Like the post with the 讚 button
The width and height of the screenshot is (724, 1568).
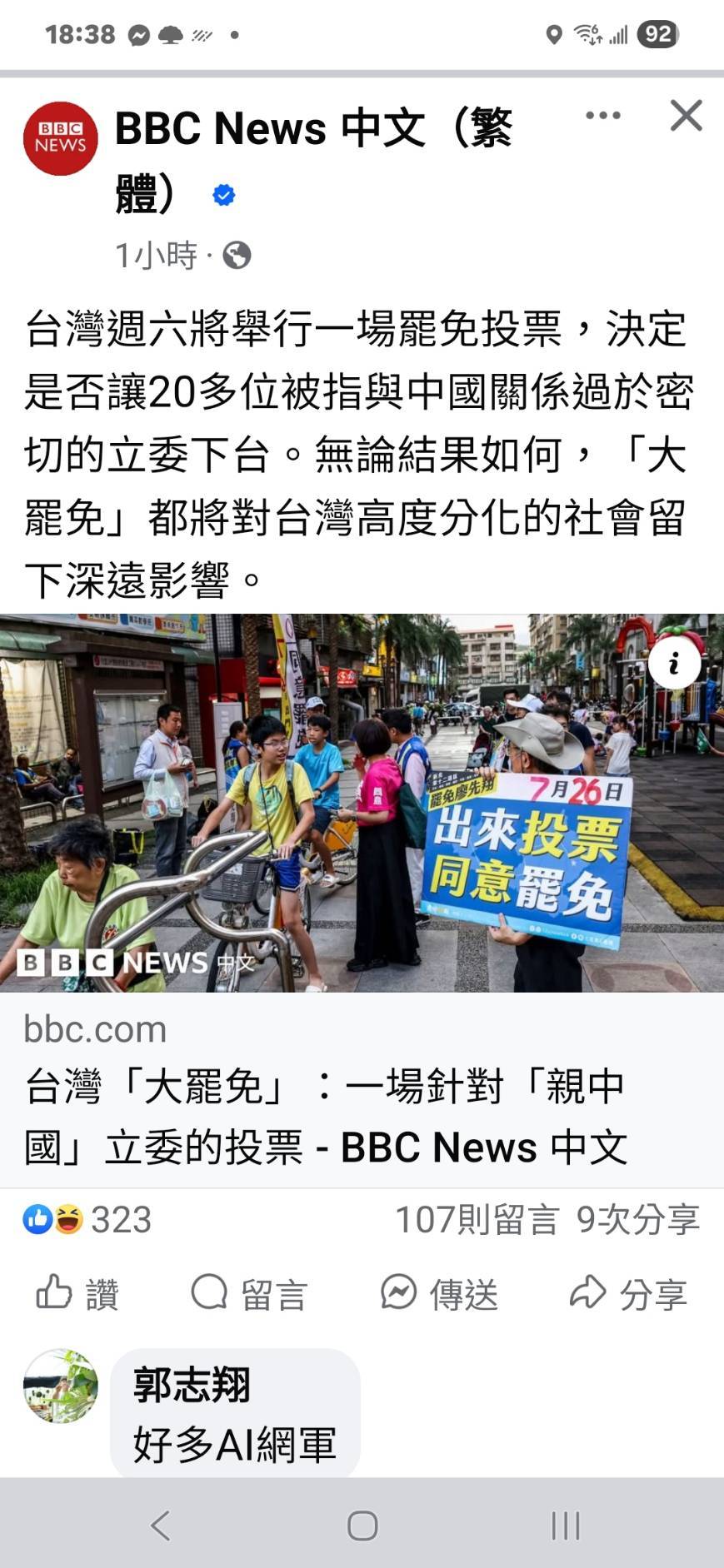(x=77, y=1293)
